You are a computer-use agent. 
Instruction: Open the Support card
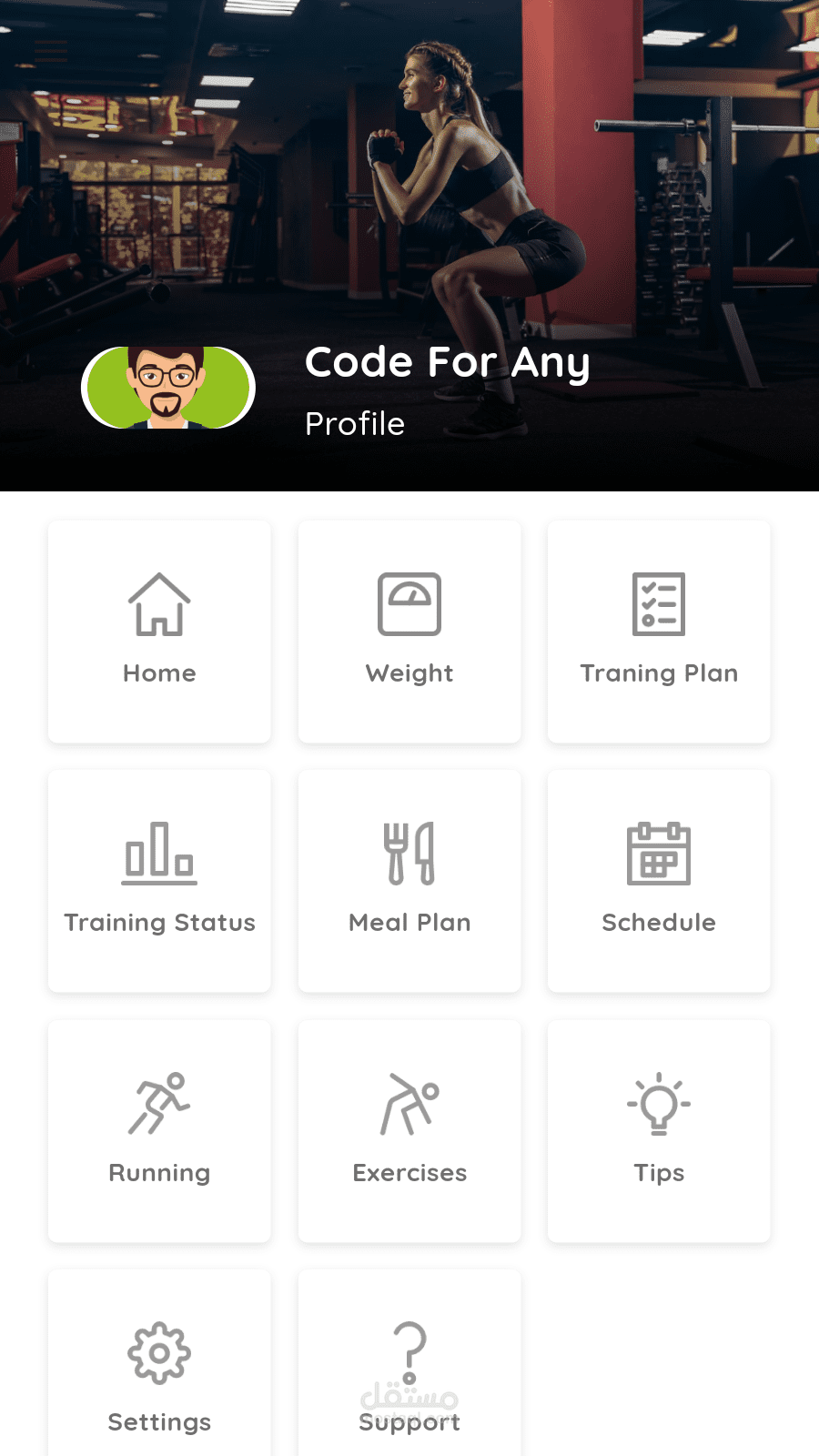pos(409,1363)
